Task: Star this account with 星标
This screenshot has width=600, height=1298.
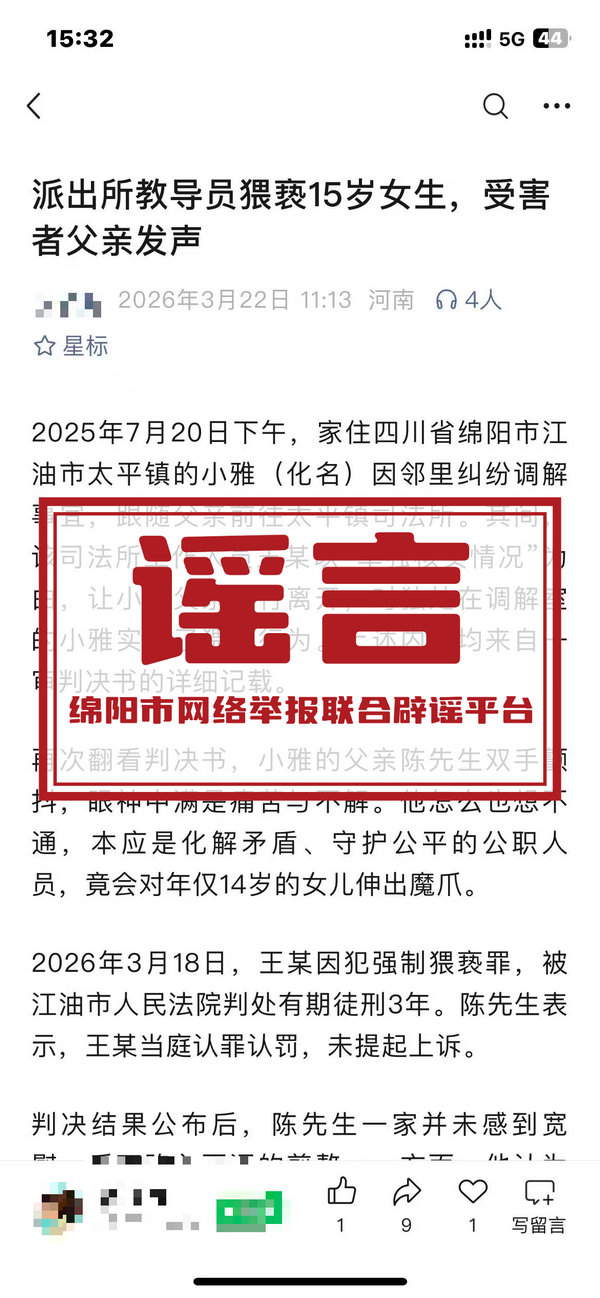Action: [71, 346]
